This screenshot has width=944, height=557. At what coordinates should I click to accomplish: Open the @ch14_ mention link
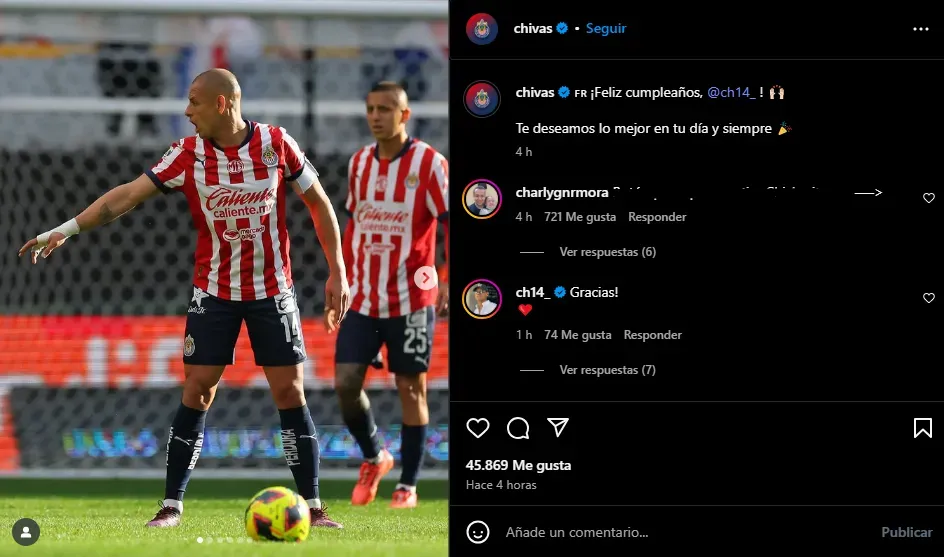click(x=730, y=92)
